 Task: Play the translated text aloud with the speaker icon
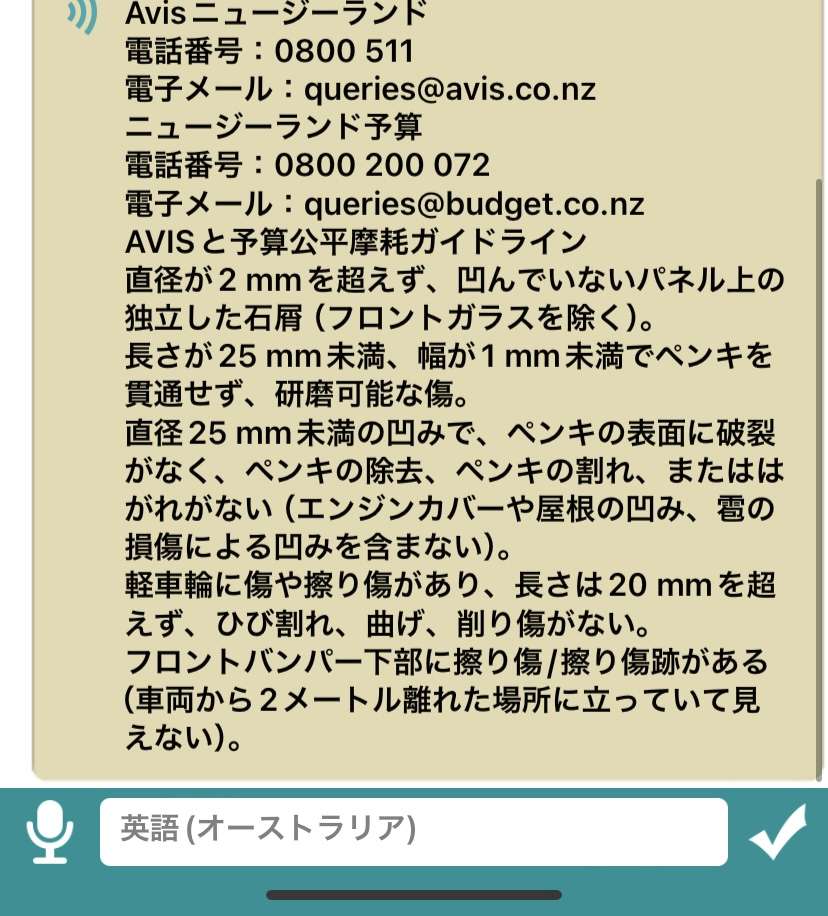(82, 14)
